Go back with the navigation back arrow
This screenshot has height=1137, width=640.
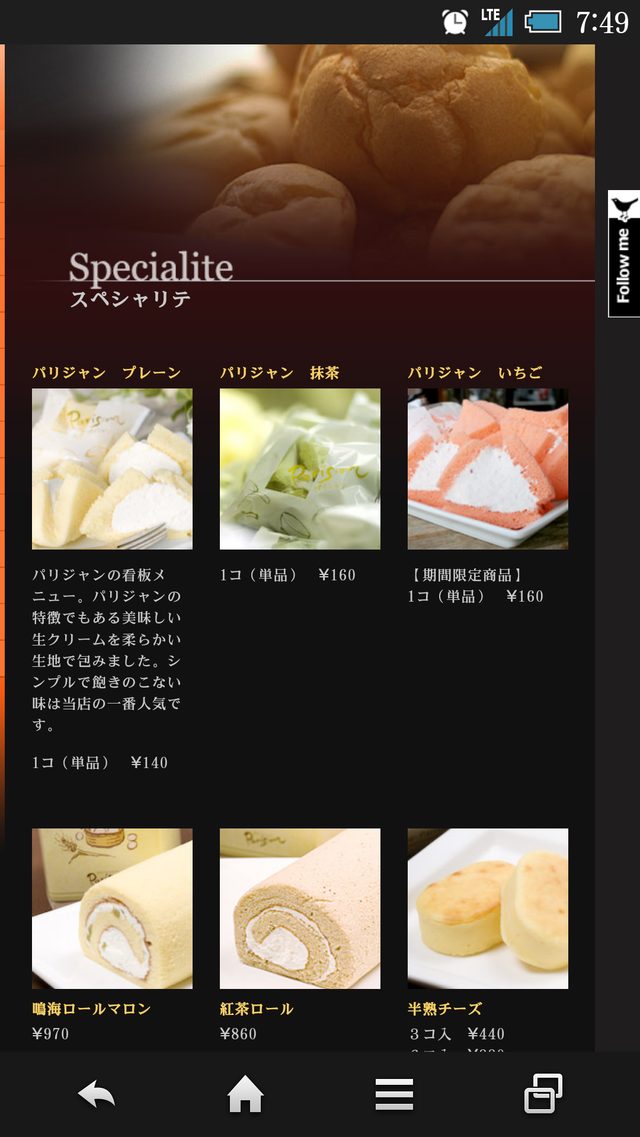click(97, 1094)
